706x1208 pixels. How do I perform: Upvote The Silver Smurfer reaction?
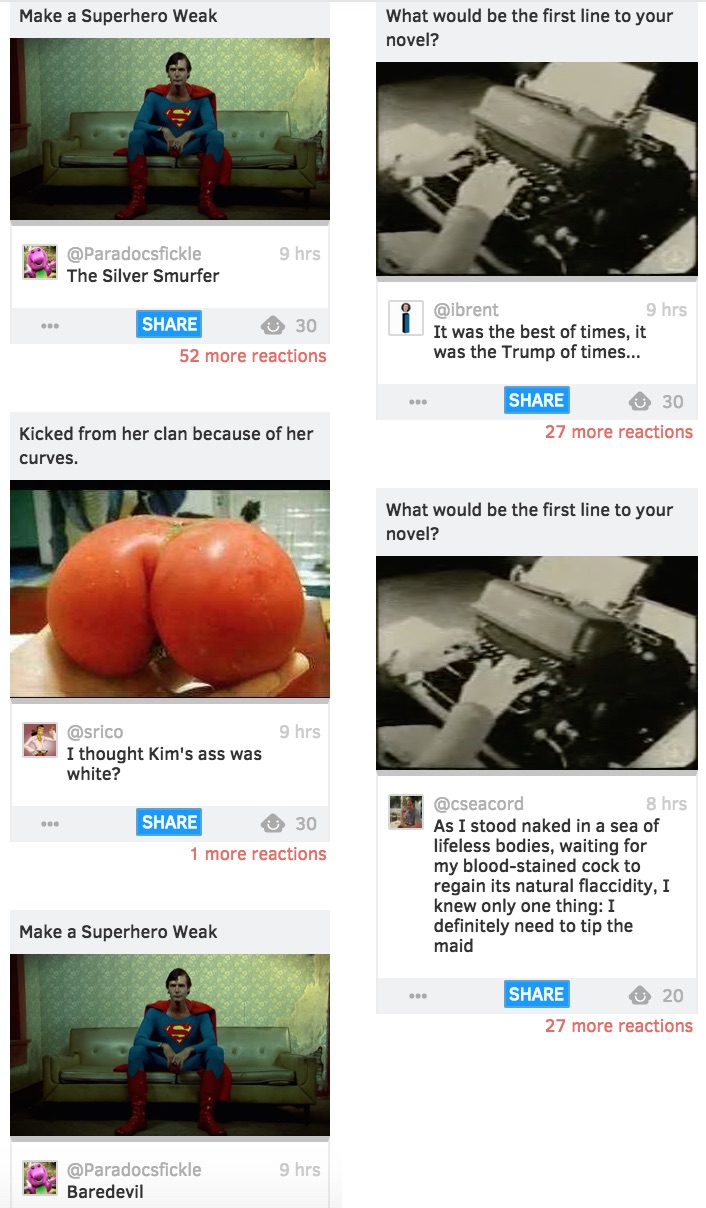(x=272, y=325)
